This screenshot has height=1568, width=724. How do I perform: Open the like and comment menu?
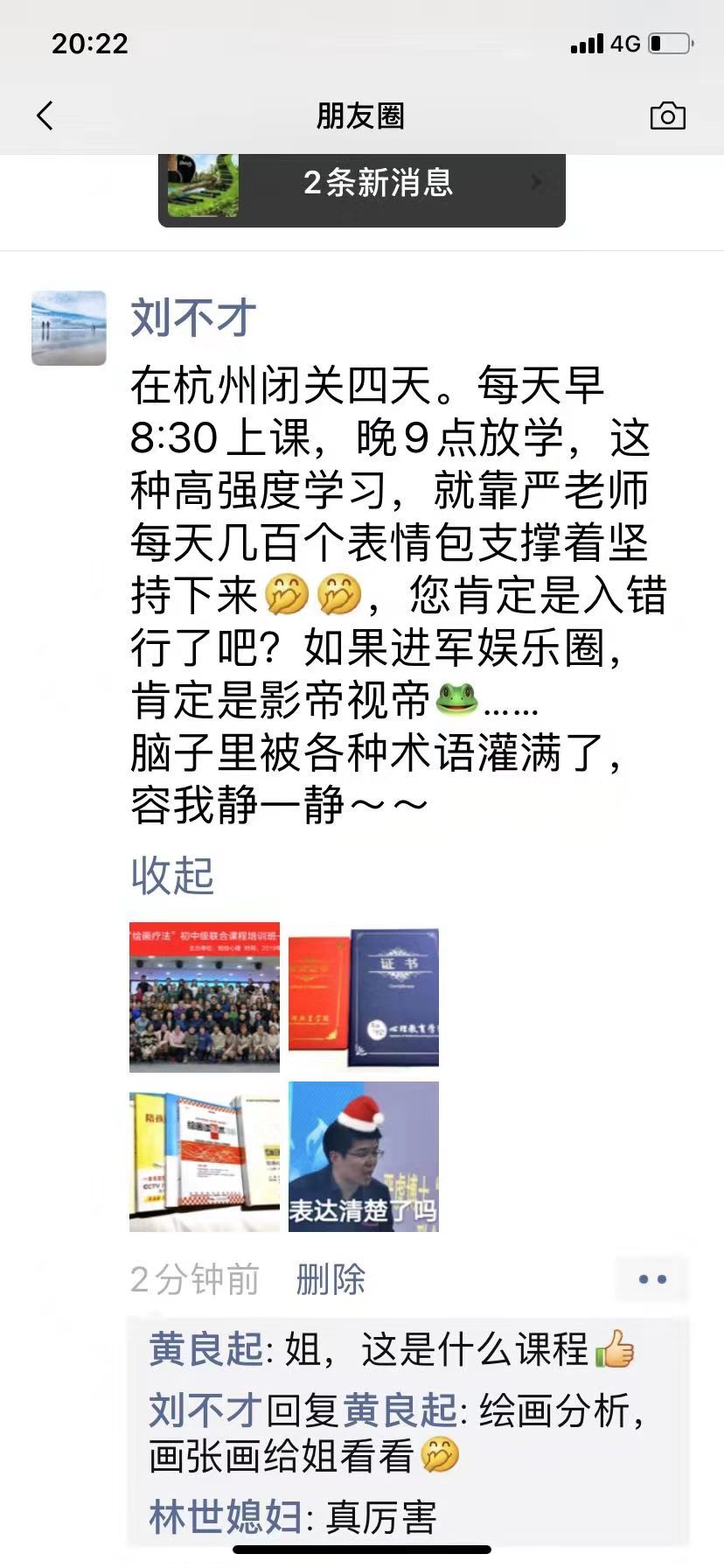652,1279
